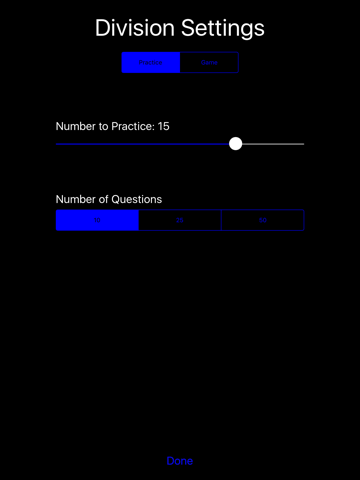This screenshot has width=360, height=480.
Task: Select the Practice segment
Action: (151, 62)
